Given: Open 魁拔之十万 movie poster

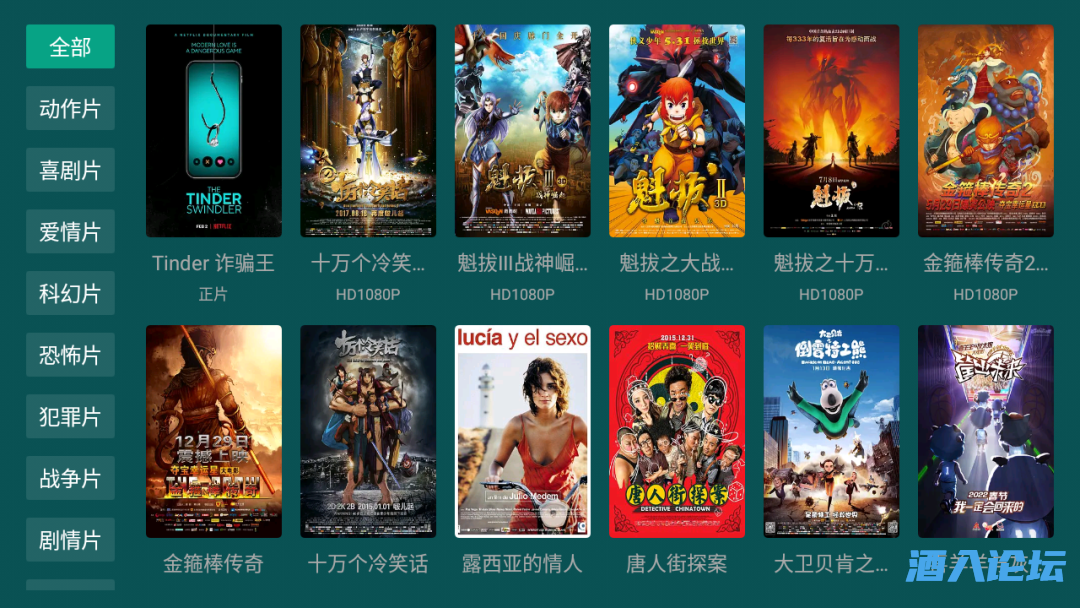Looking at the screenshot, I should [x=830, y=131].
